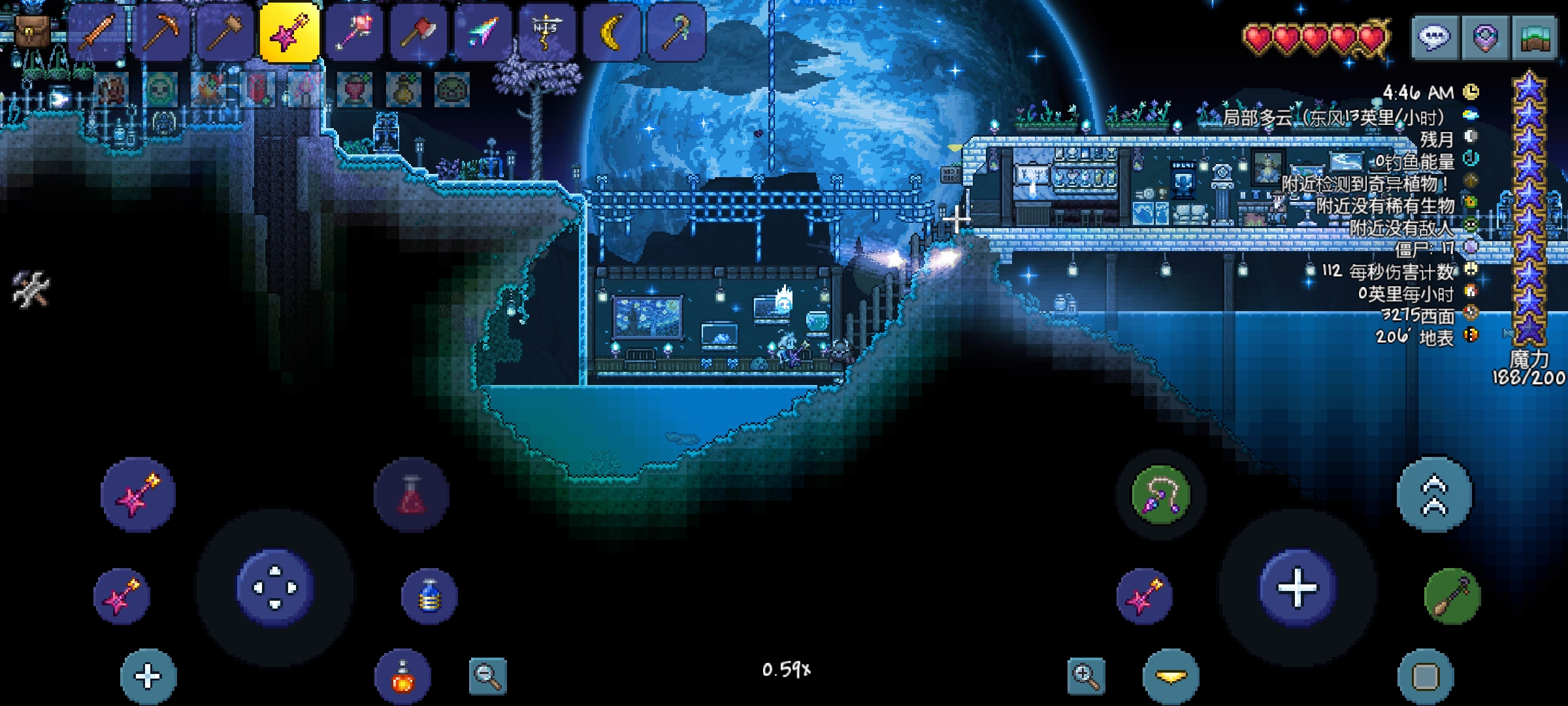Select the red axe in hotbar
This screenshot has width=1568, height=706.
pos(418,31)
